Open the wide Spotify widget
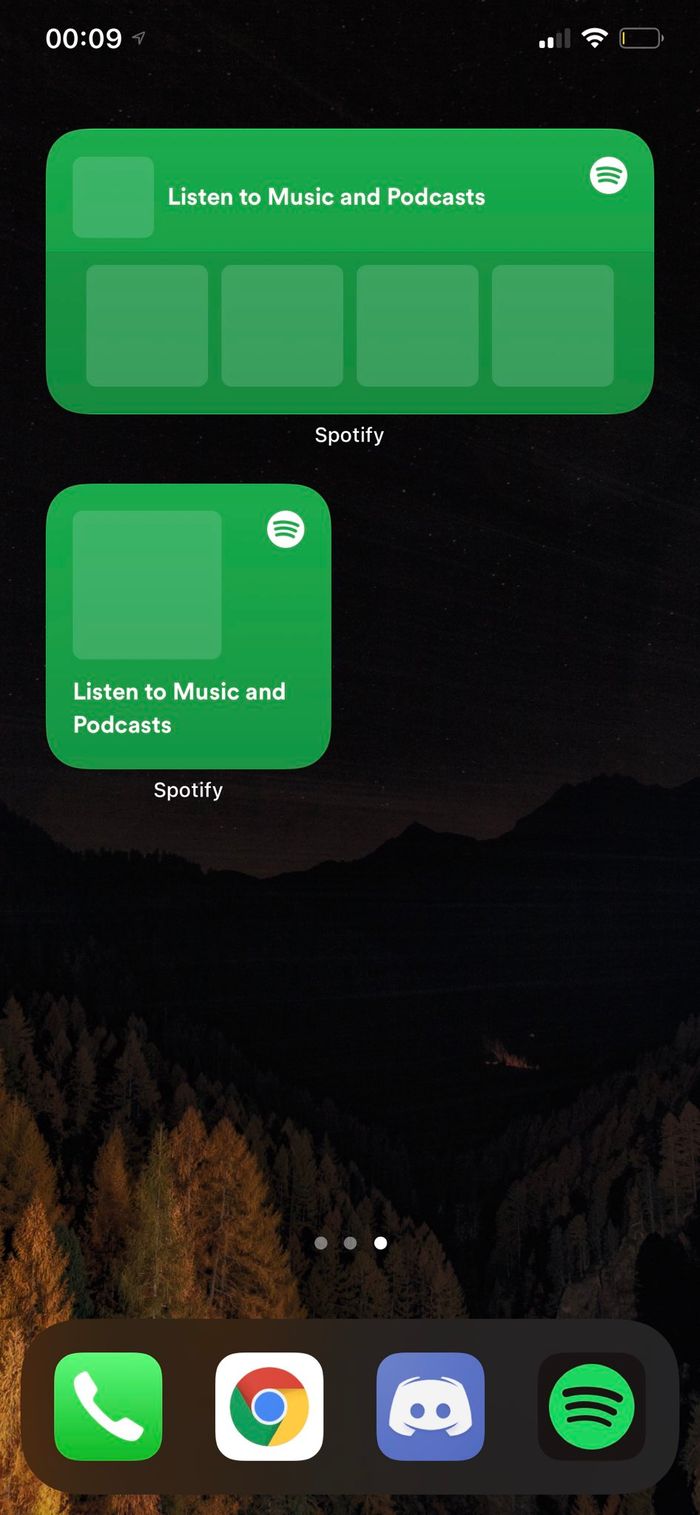Screen dimensions: 700x1515 click(350, 271)
